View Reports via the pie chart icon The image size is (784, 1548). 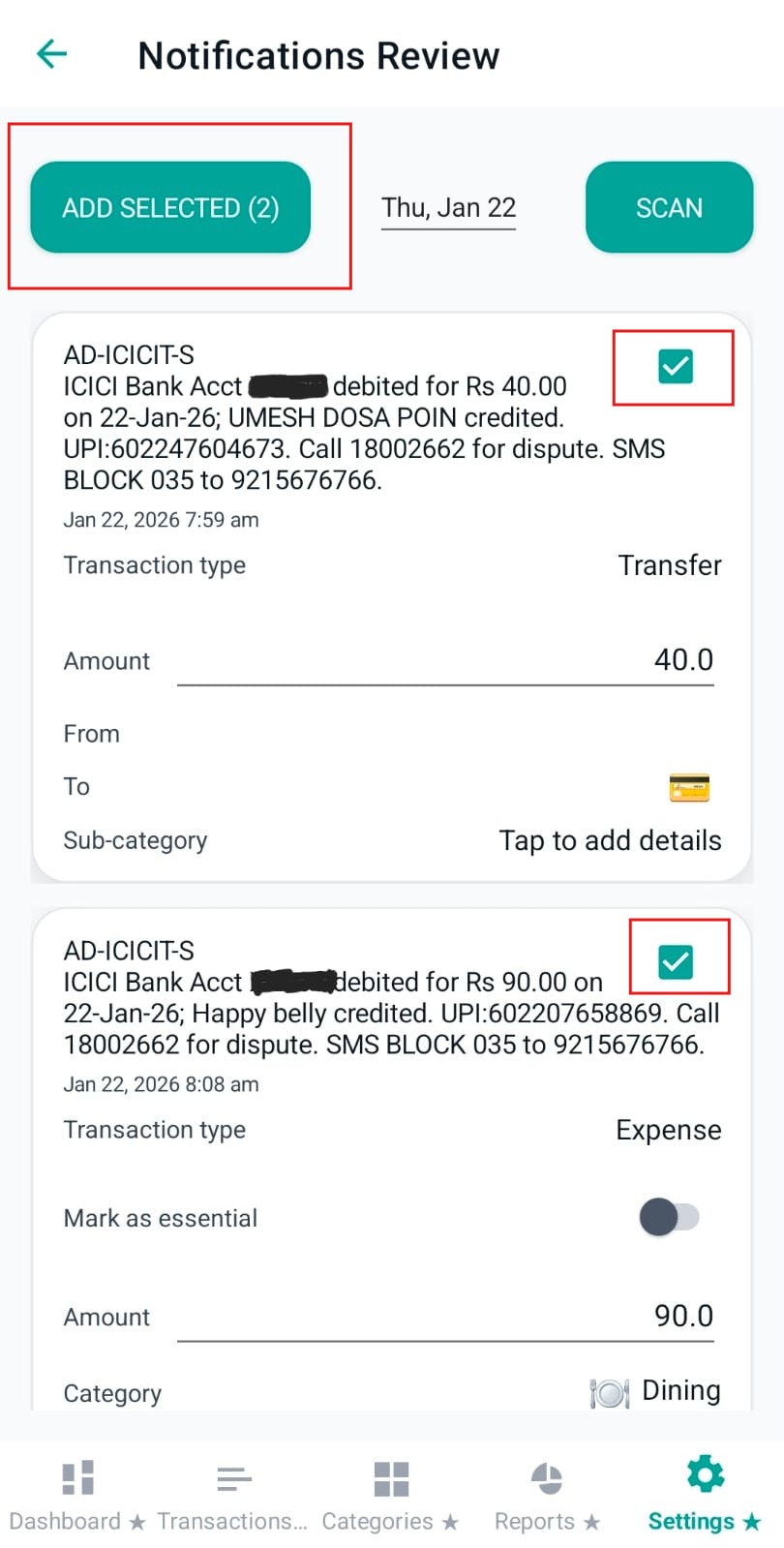click(x=546, y=1475)
